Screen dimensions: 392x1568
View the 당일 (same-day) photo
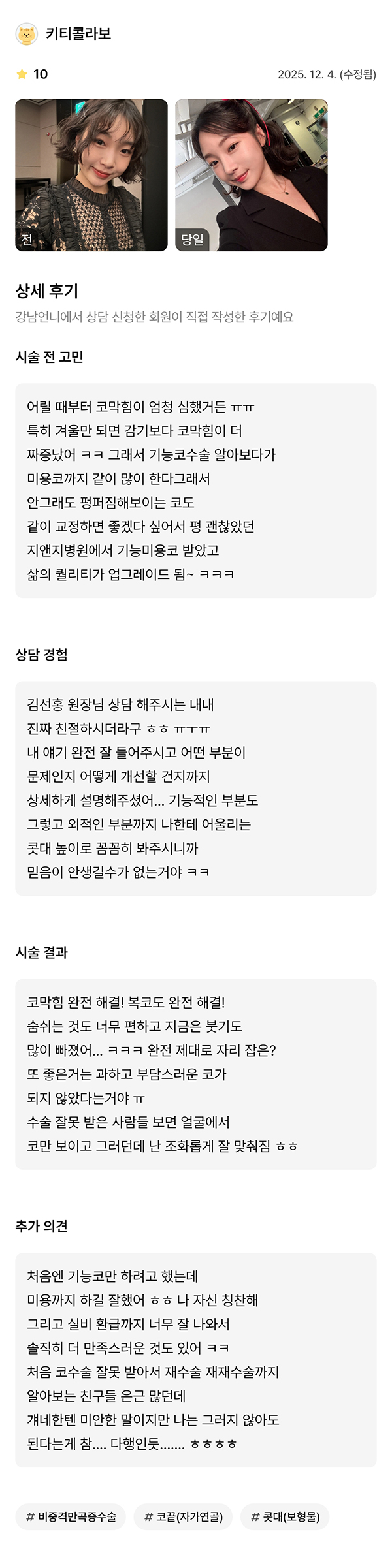pos(252,175)
